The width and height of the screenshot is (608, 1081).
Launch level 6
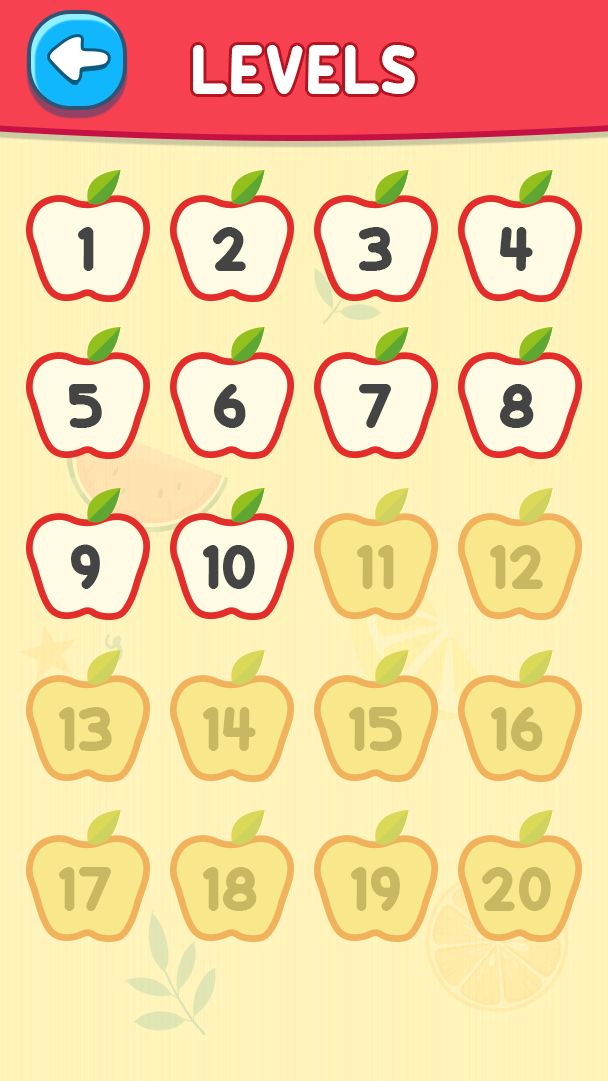pyautogui.click(x=231, y=405)
